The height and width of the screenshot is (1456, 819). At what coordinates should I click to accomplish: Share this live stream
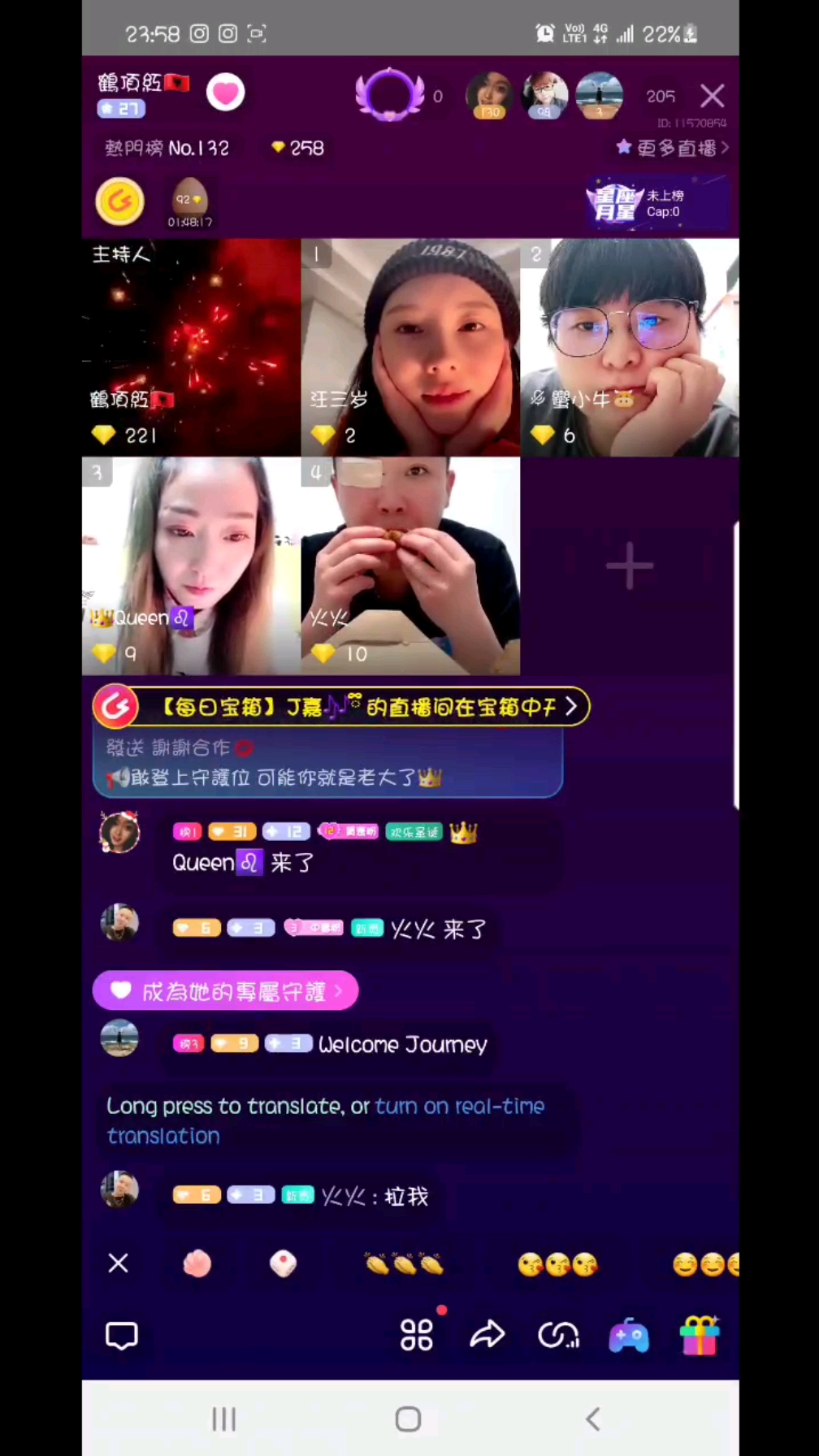point(487,1335)
